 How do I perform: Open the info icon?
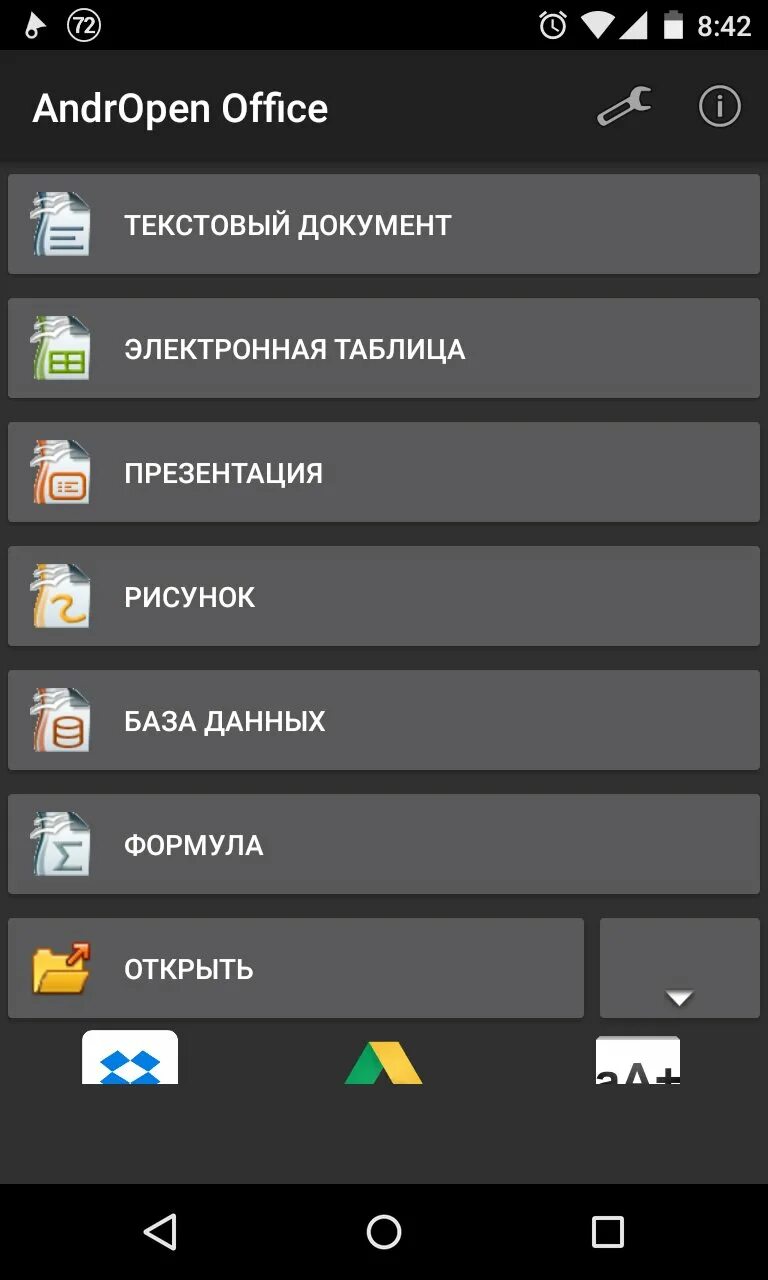tap(719, 107)
